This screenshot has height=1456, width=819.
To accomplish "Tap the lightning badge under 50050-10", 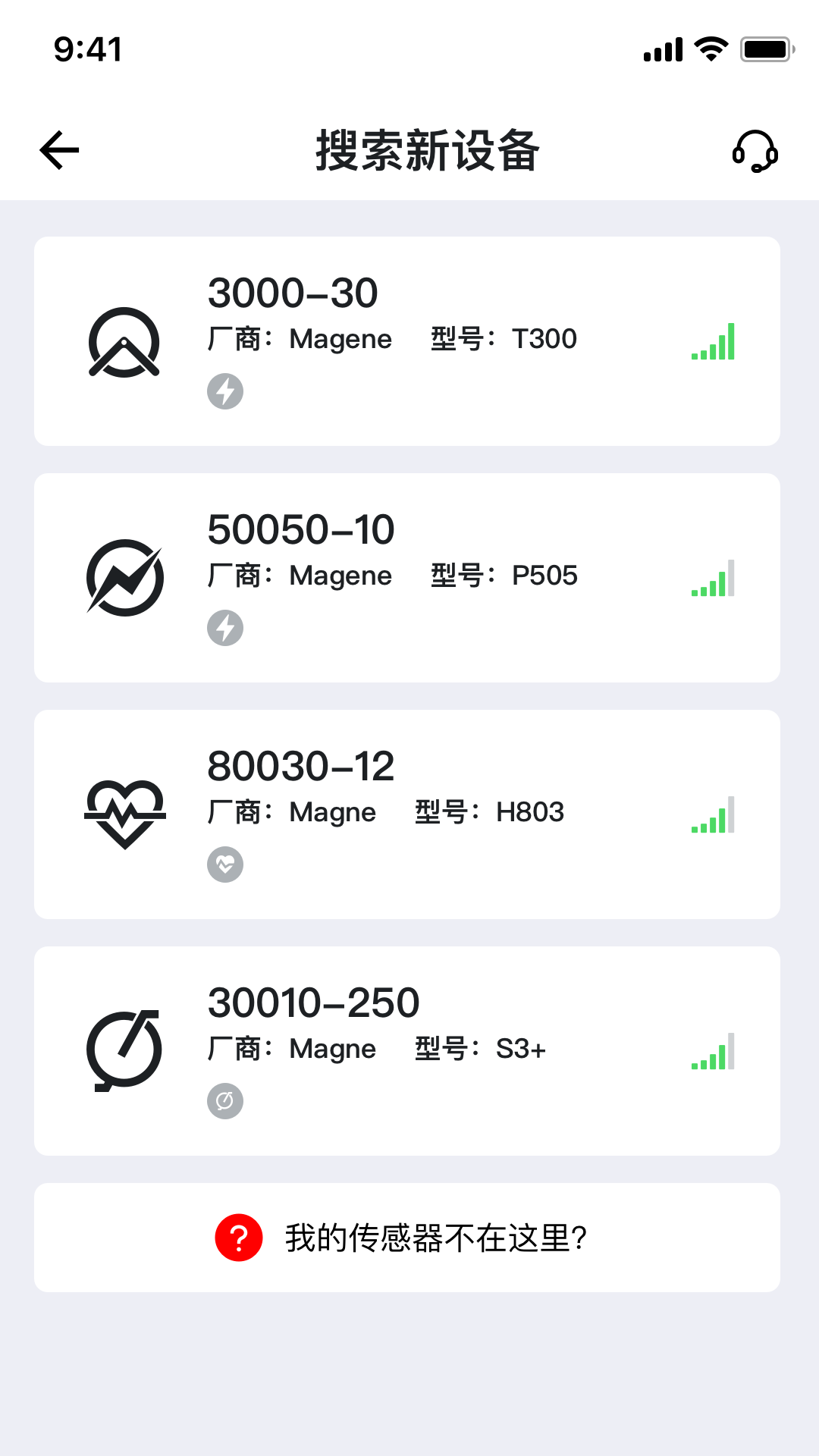I will click(x=224, y=627).
